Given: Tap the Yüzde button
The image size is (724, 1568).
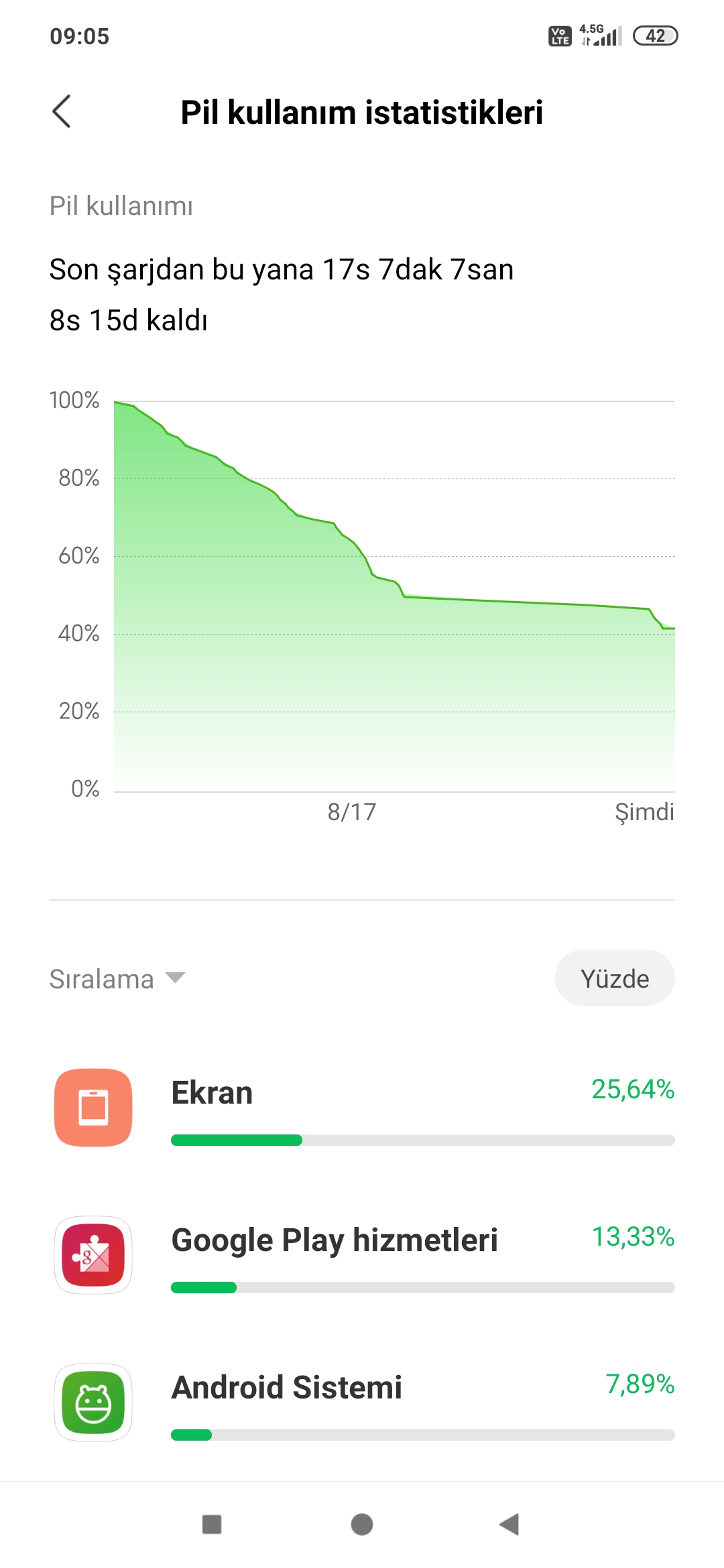Looking at the screenshot, I should [x=615, y=978].
